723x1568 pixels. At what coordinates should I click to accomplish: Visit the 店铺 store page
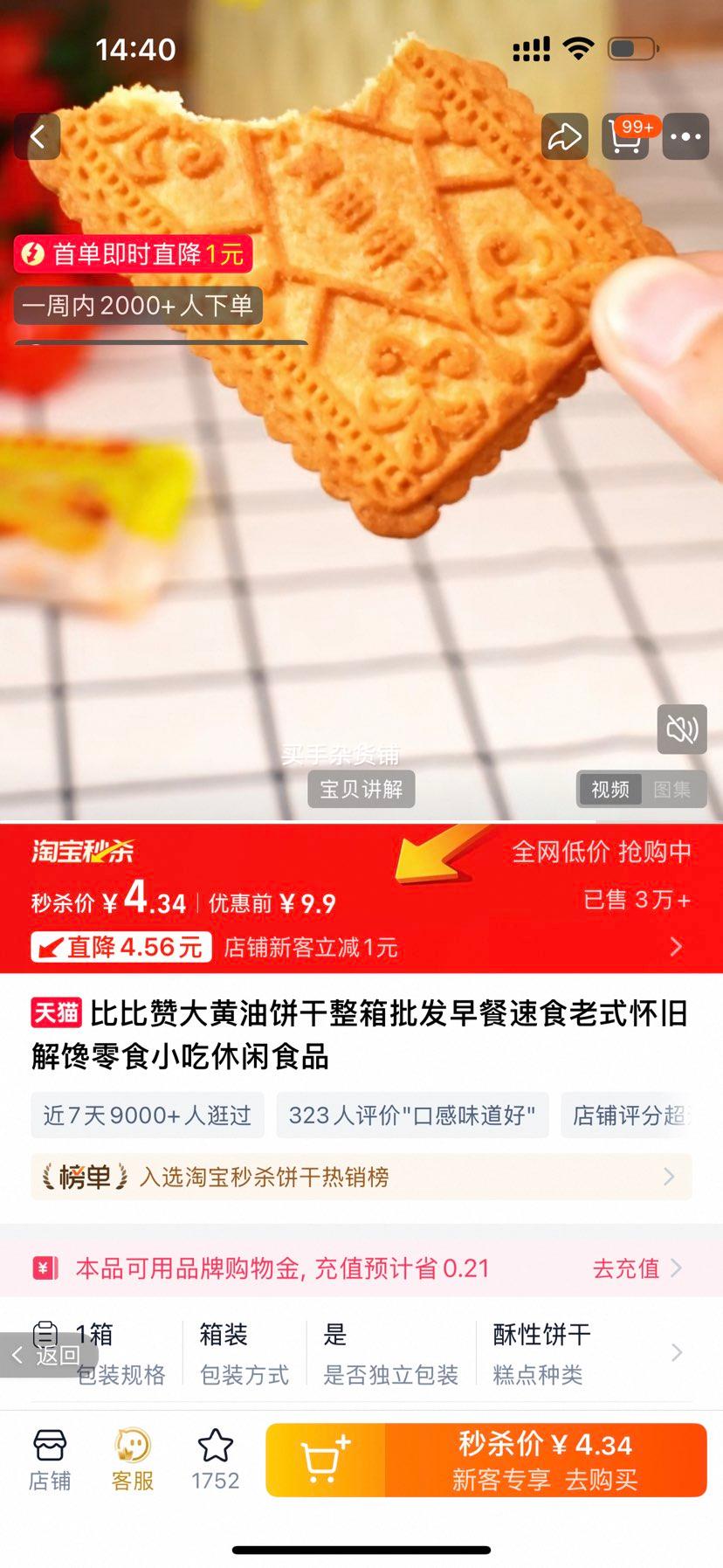(x=50, y=1460)
